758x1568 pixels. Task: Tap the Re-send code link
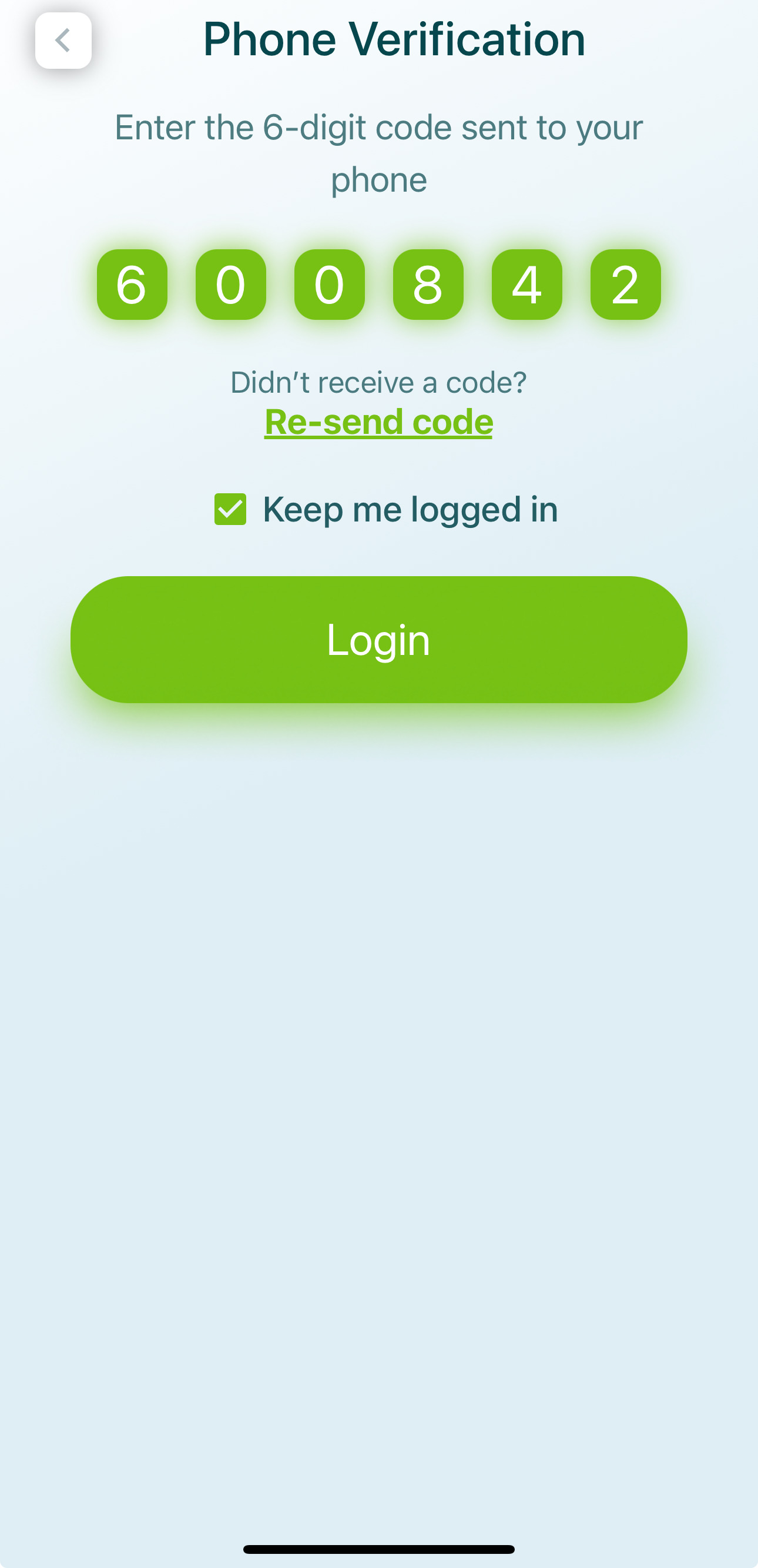coord(378,422)
